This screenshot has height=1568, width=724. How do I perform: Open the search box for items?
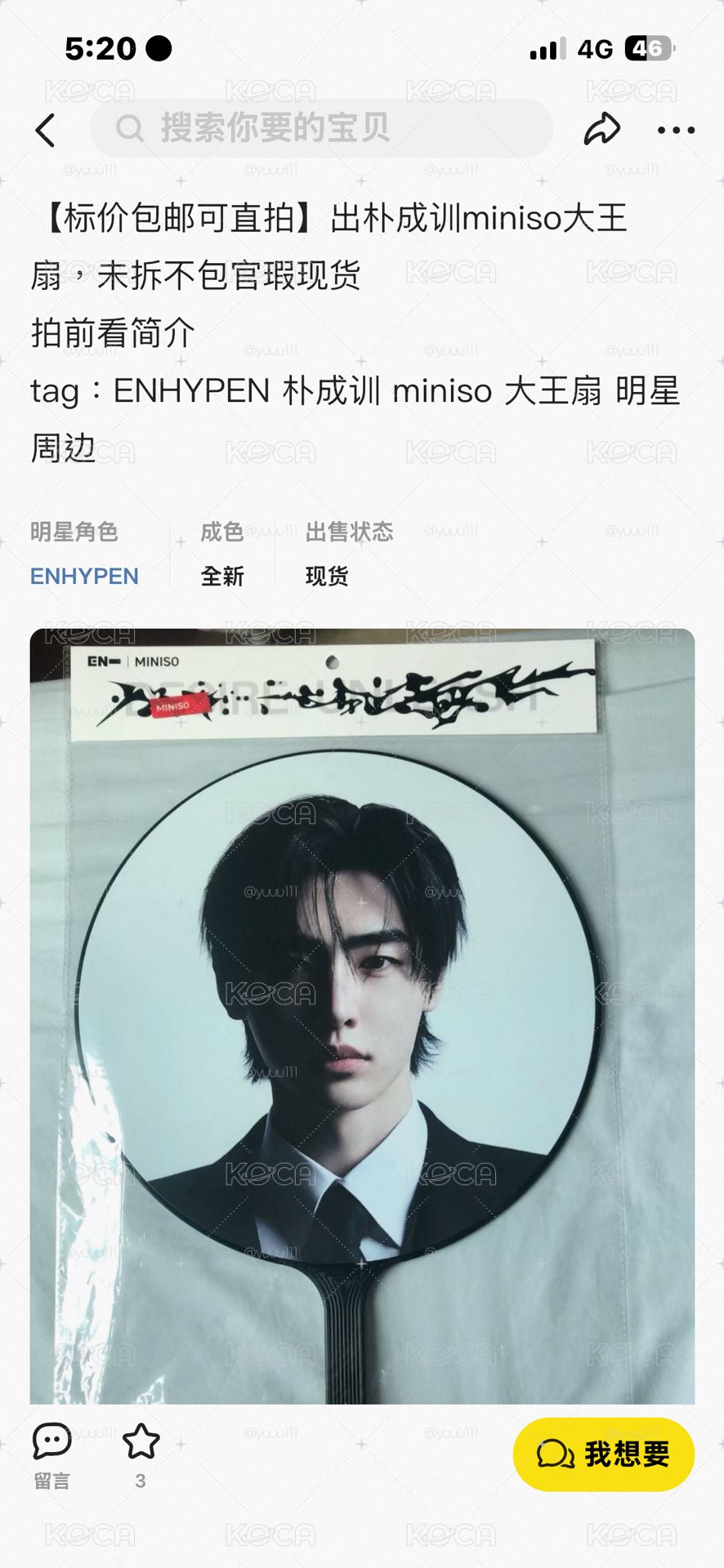[321, 128]
